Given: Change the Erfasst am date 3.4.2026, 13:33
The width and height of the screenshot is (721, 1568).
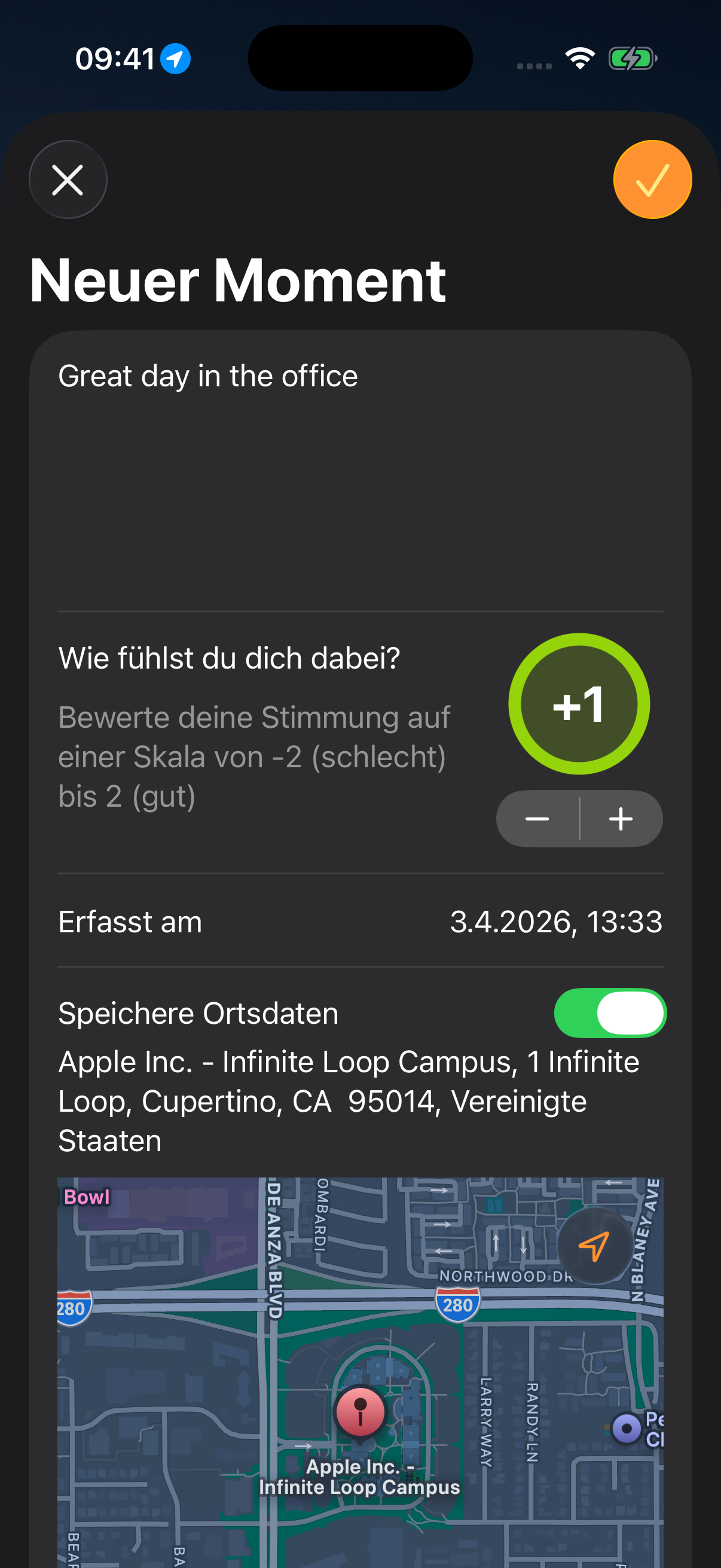Looking at the screenshot, I should coord(555,922).
